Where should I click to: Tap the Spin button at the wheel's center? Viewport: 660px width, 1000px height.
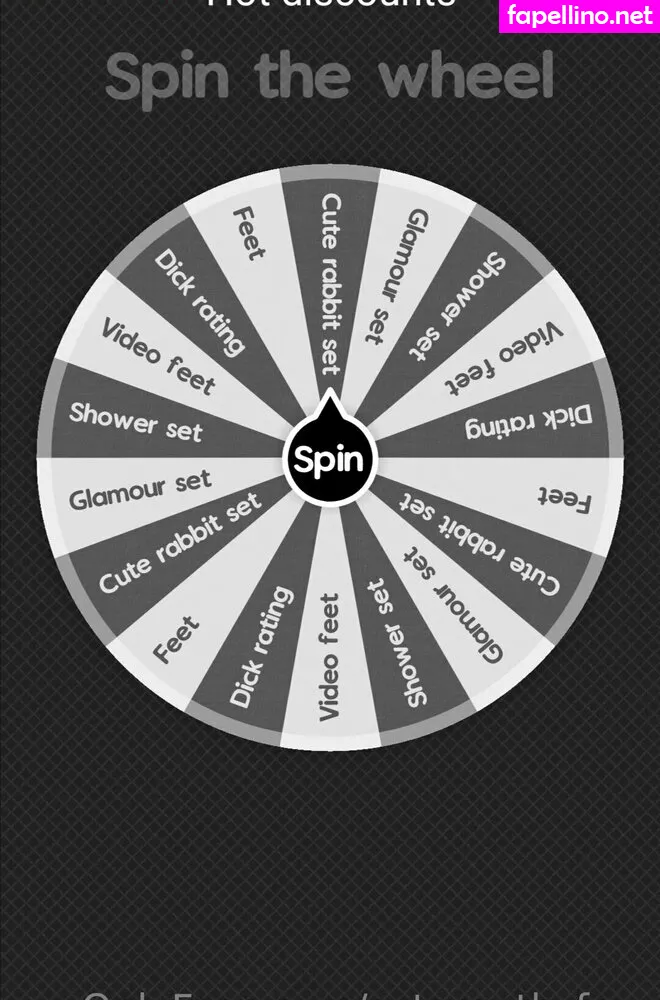329,460
